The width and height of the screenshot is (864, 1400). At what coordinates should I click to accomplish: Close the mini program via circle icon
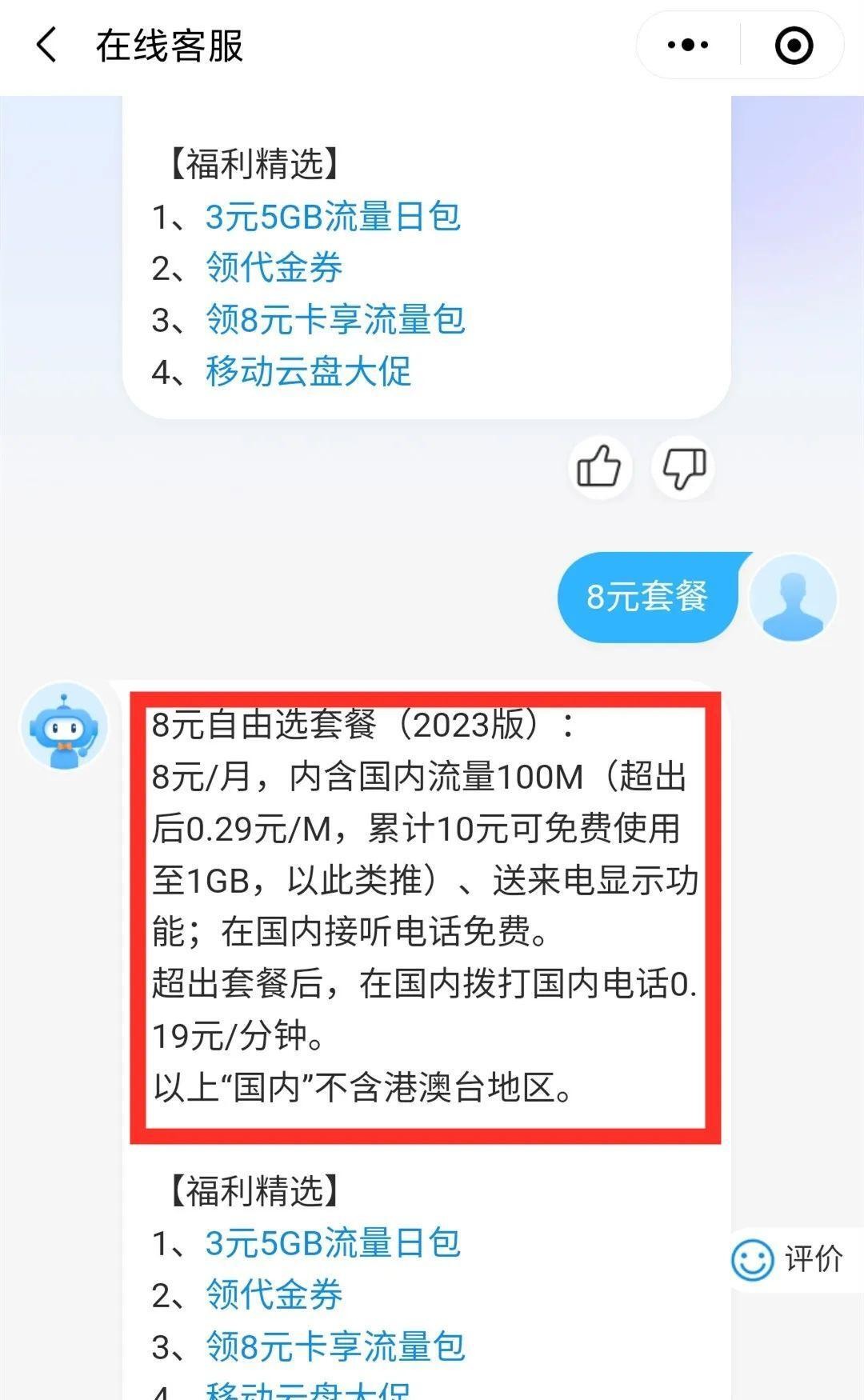pyautogui.click(x=794, y=45)
